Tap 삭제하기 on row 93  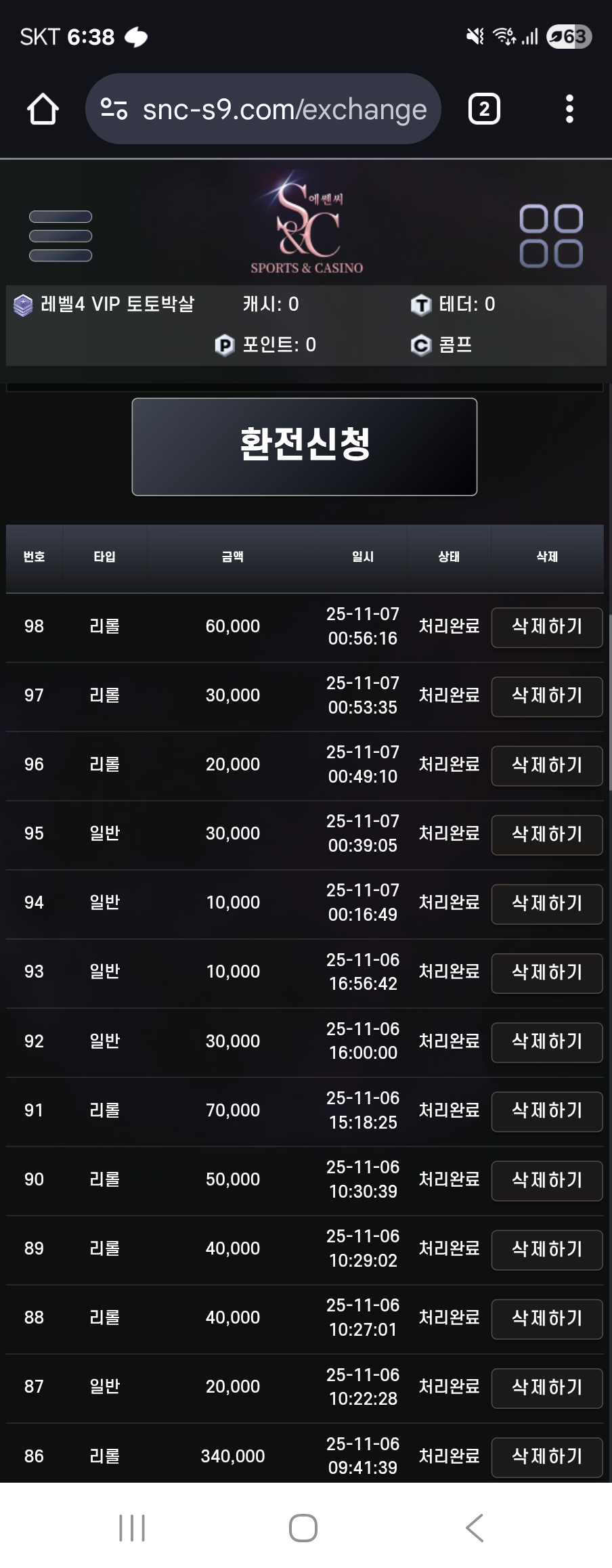[x=546, y=972]
